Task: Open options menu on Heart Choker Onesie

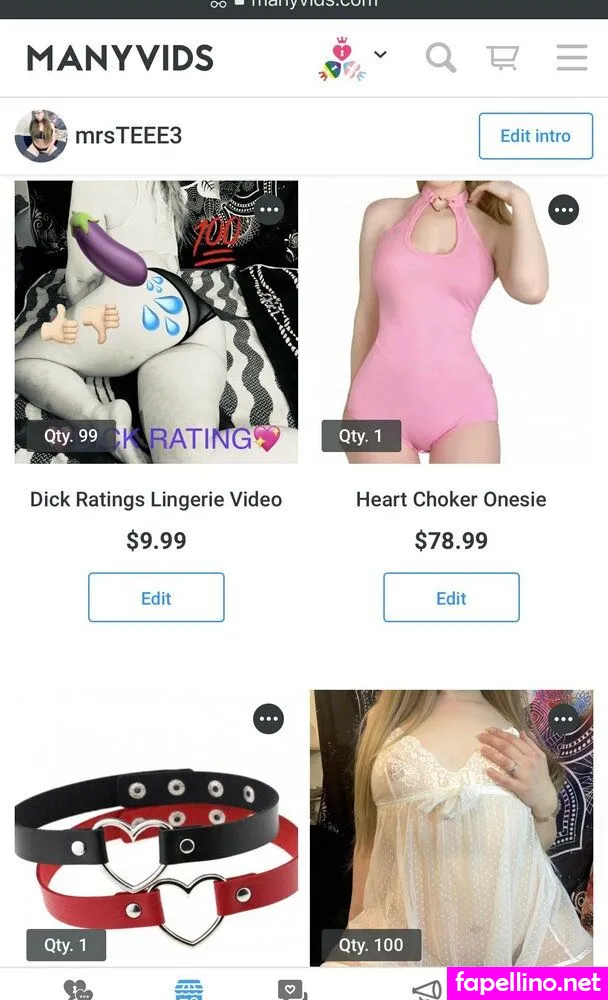Action: click(564, 210)
